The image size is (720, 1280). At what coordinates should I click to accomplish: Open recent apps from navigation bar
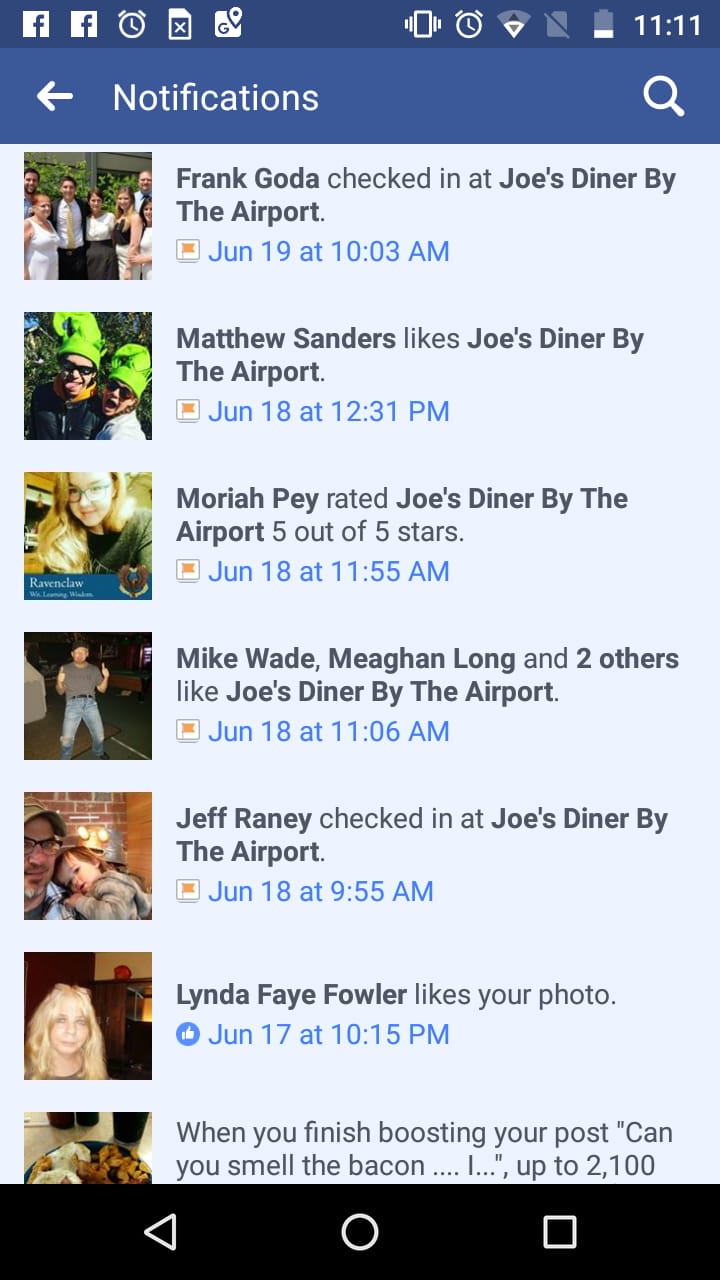click(x=560, y=1232)
